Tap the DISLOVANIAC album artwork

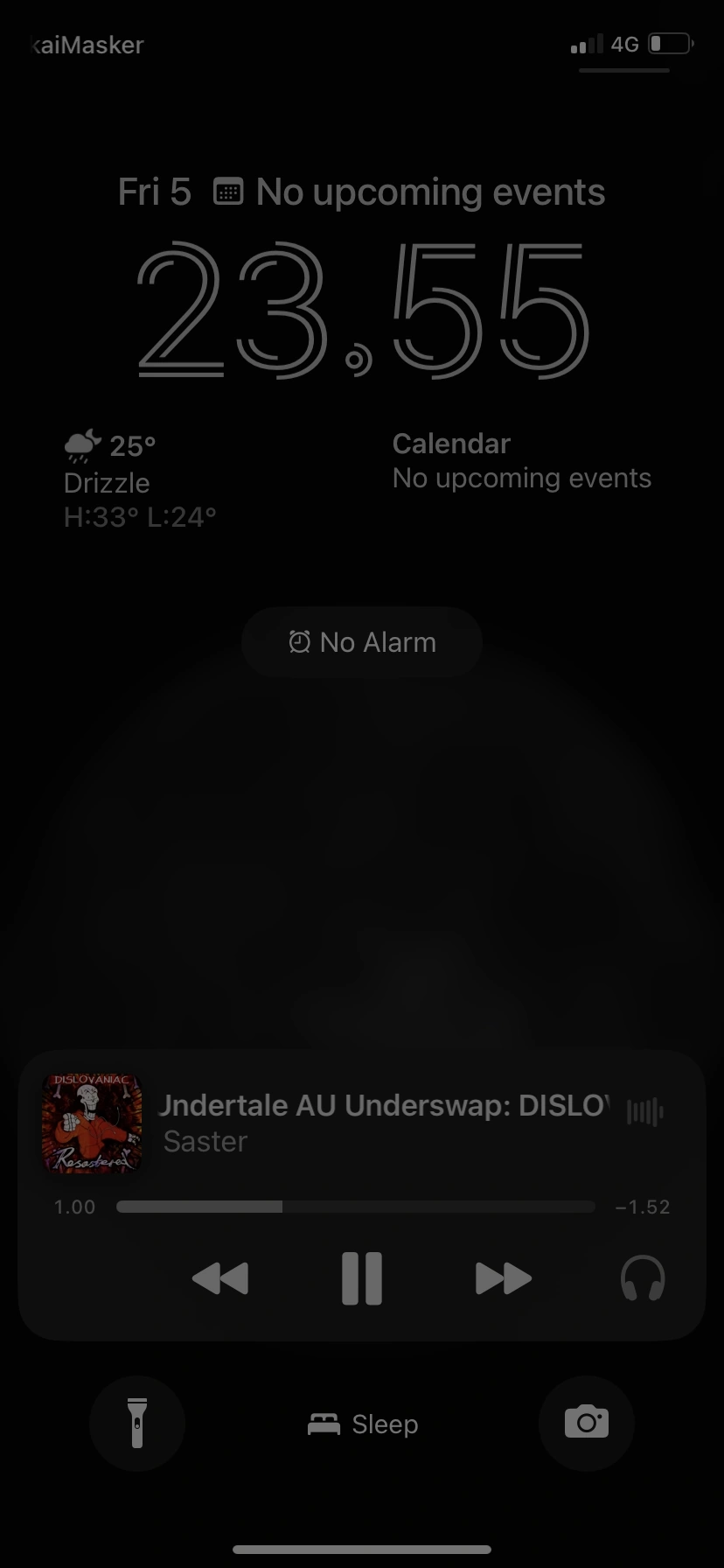click(x=92, y=1123)
